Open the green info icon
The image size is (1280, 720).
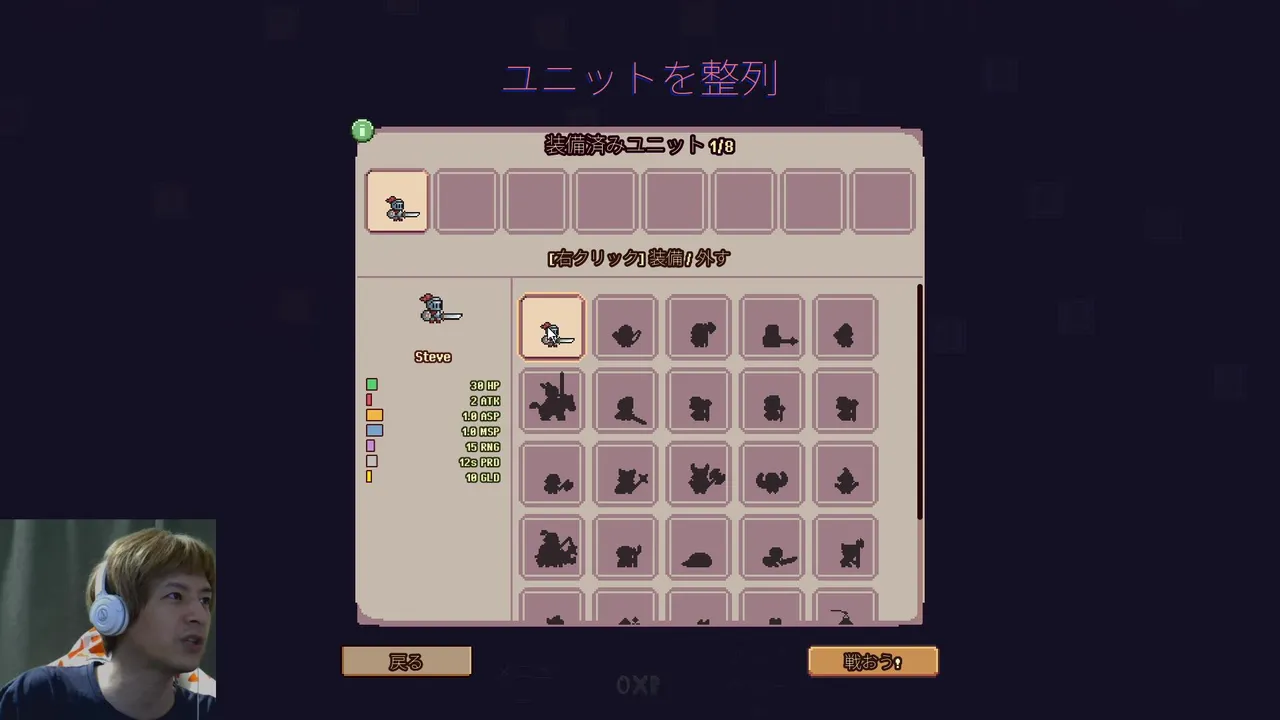(x=362, y=131)
